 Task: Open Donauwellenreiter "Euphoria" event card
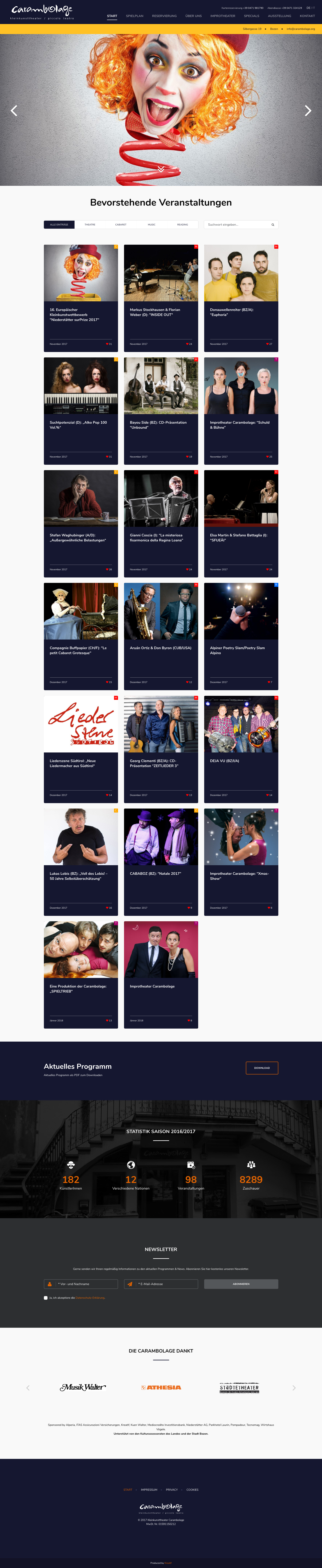click(241, 298)
